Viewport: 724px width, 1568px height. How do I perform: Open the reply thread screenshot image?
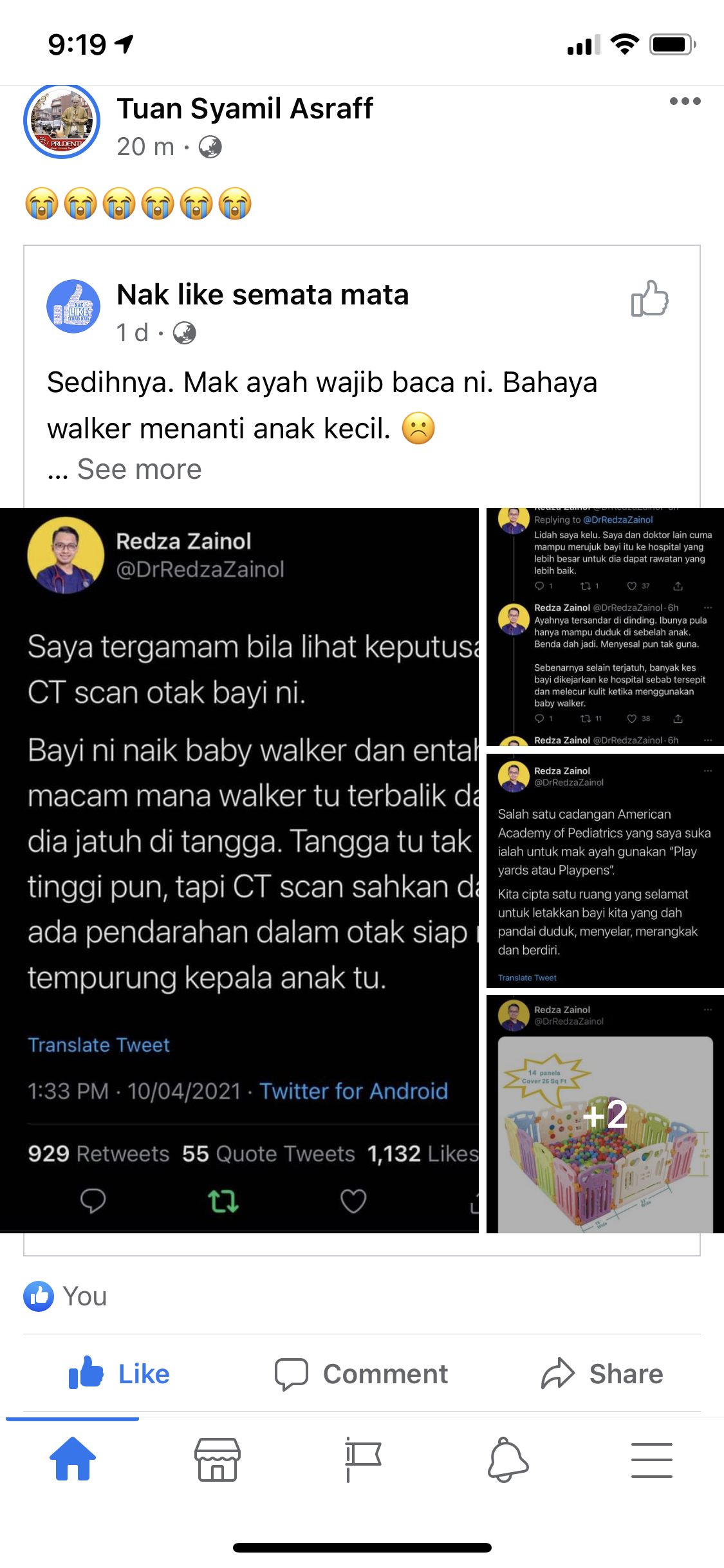click(605, 626)
